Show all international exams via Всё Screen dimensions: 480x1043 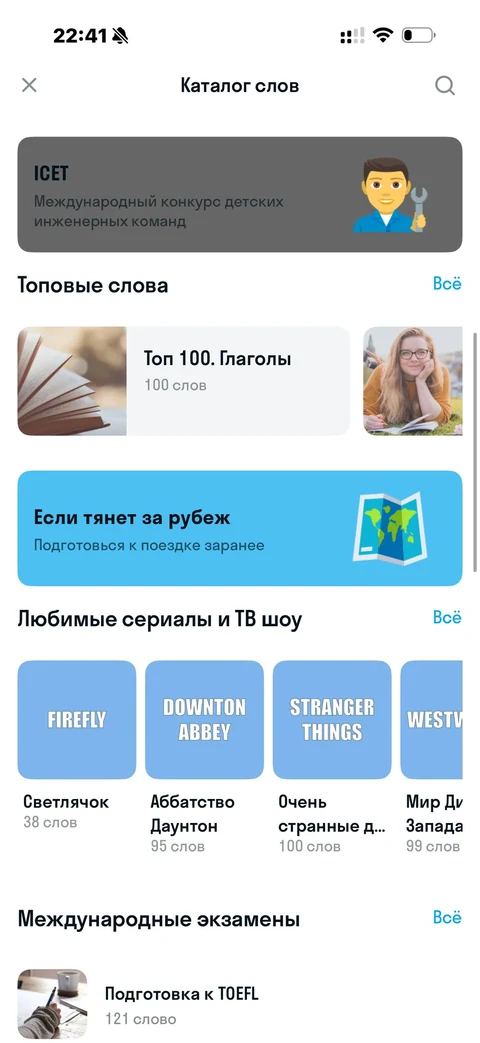pos(447,917)
